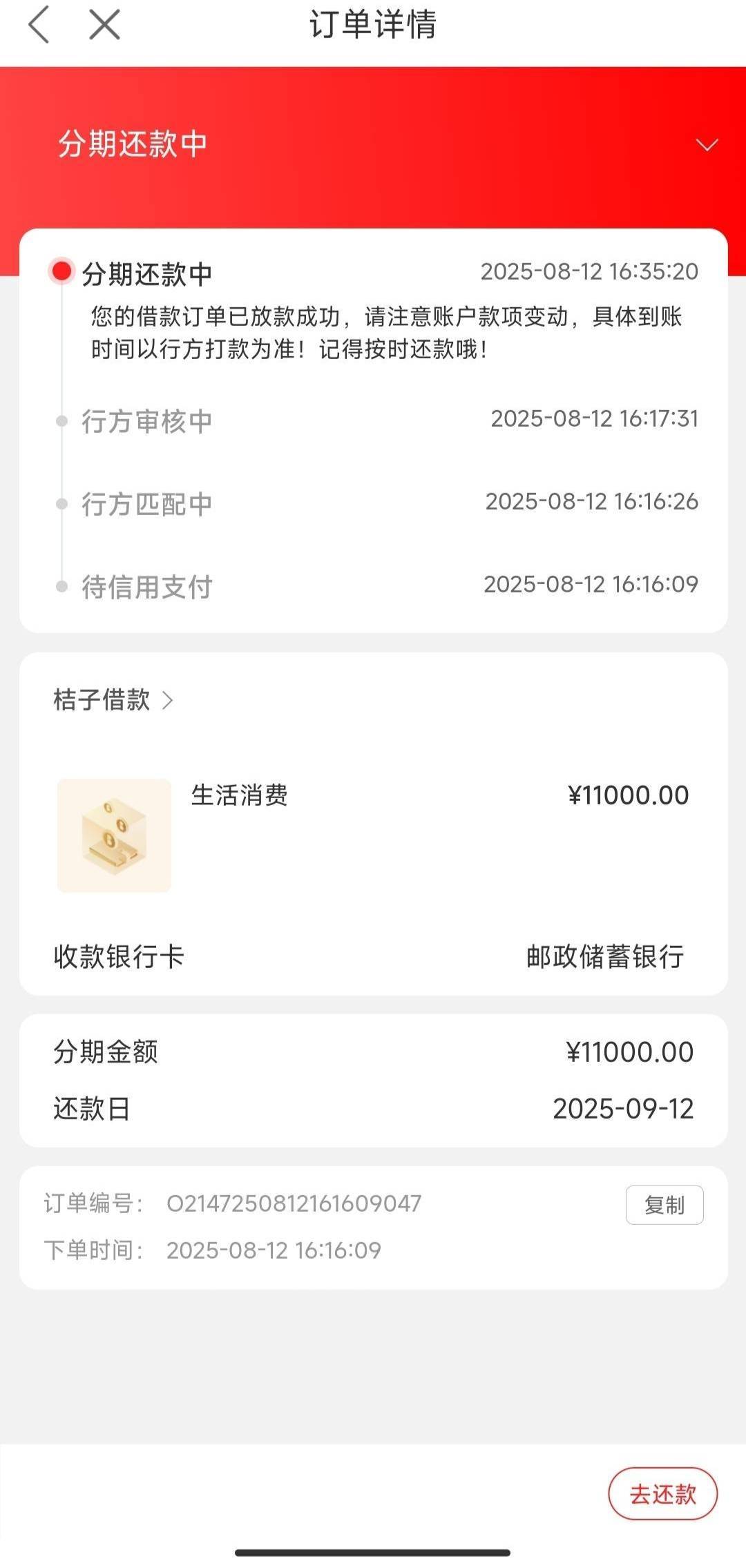Open the 桔子借款 link
This screenshot has width=746, height=1568.
[113, 700]
